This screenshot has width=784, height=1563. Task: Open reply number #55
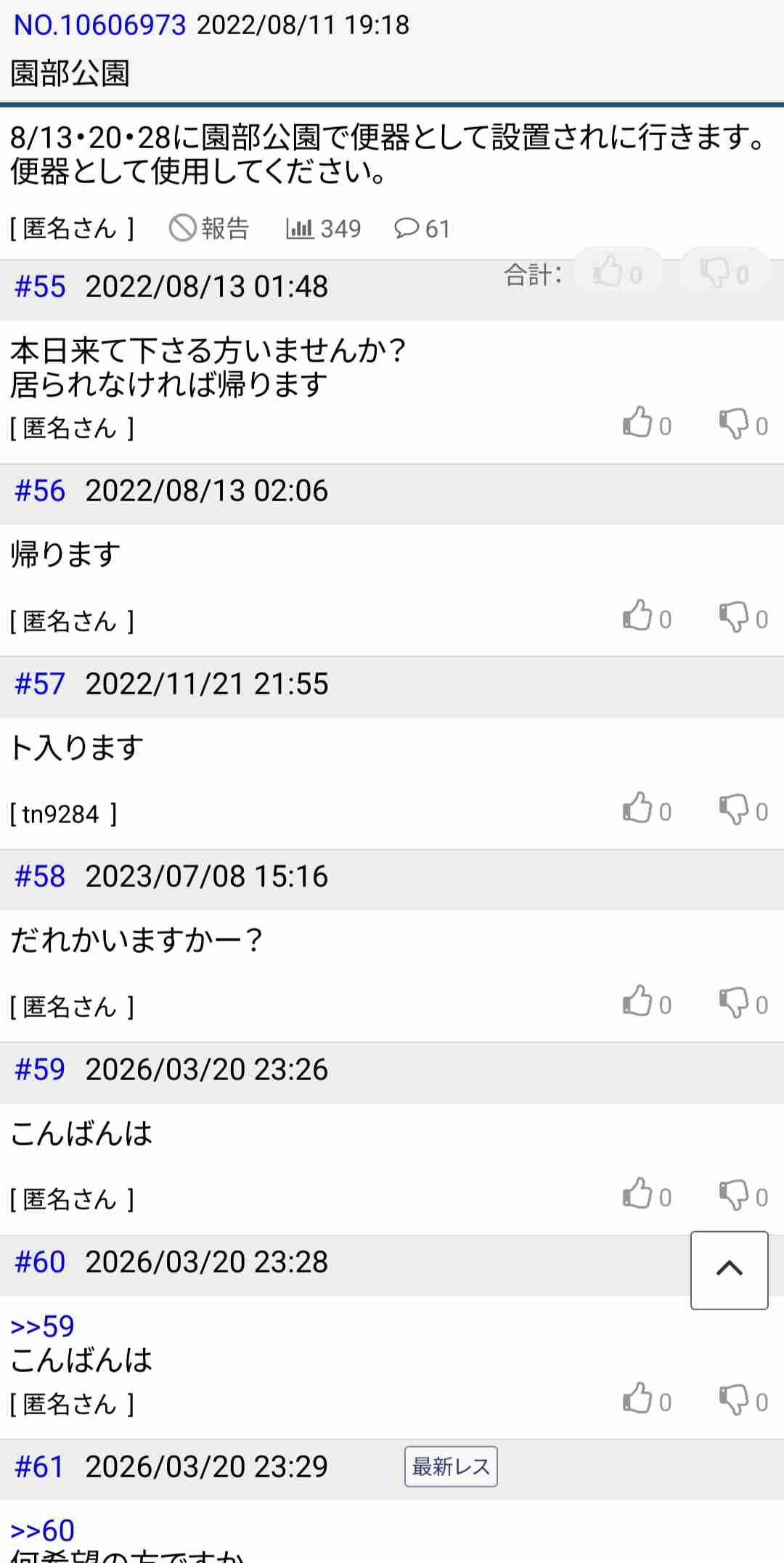40,287
